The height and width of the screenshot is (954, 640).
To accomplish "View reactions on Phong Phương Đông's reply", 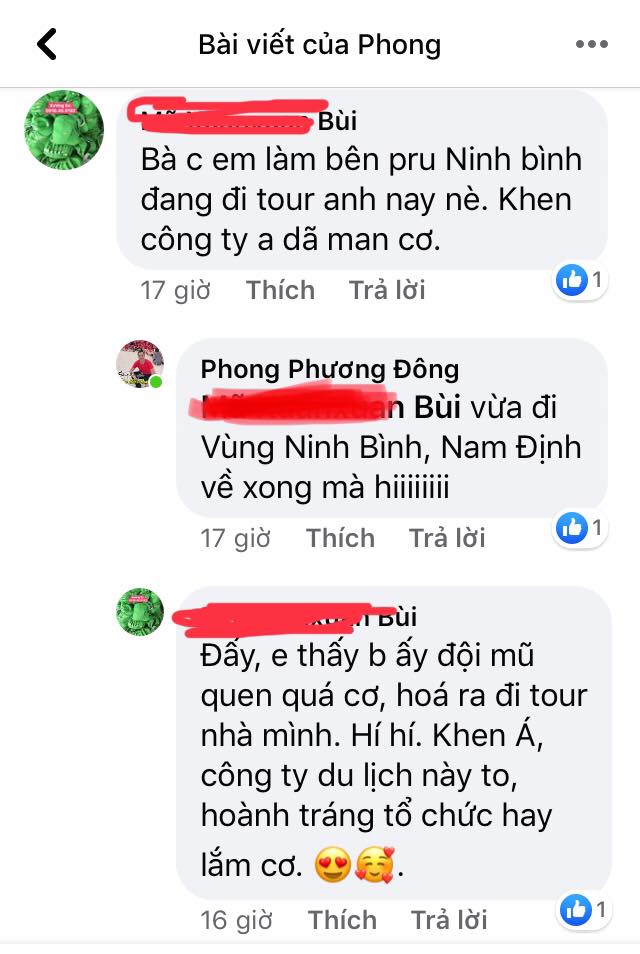I will click(x=582, y=527).
